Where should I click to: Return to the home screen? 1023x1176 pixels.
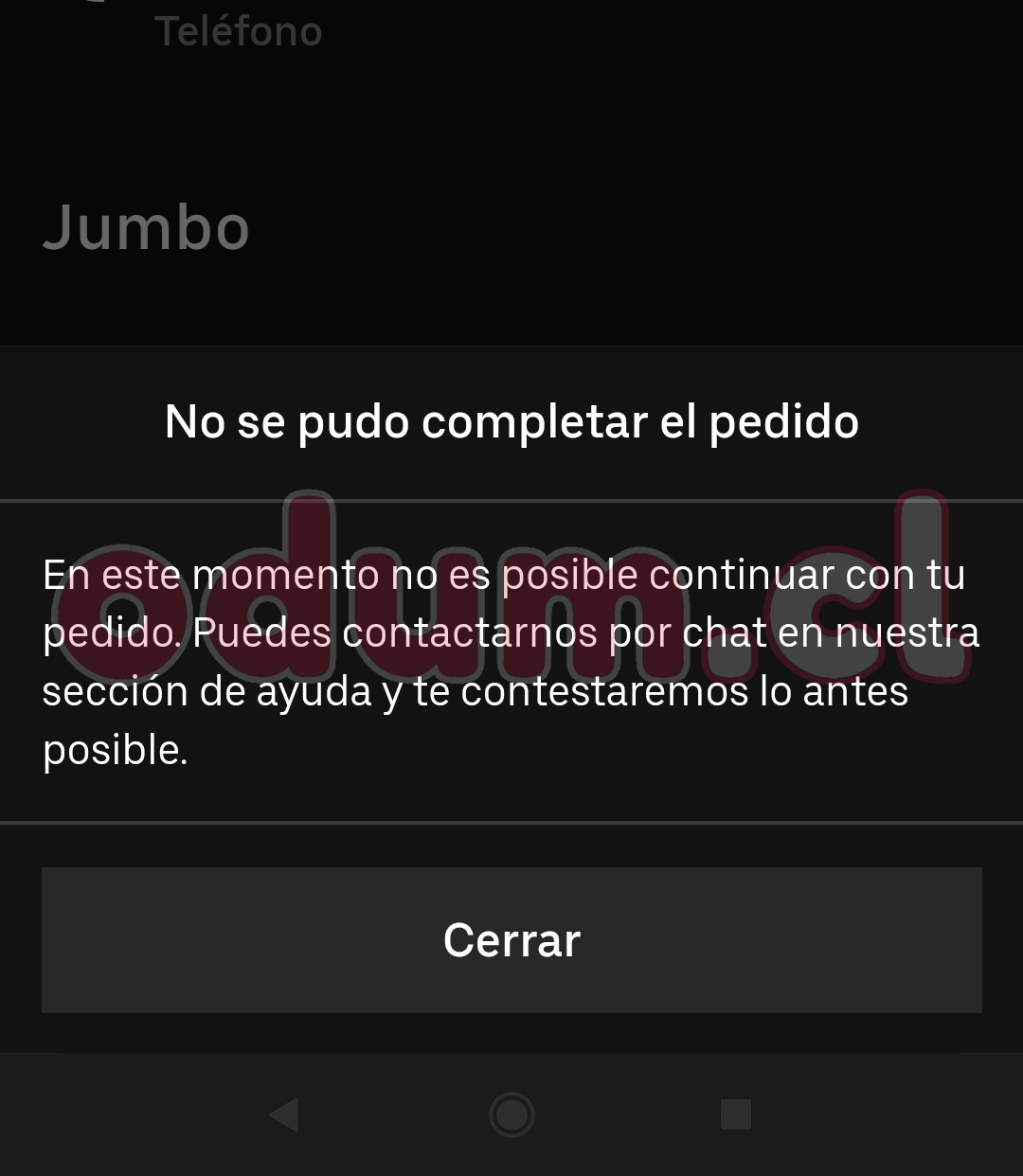511,1114
